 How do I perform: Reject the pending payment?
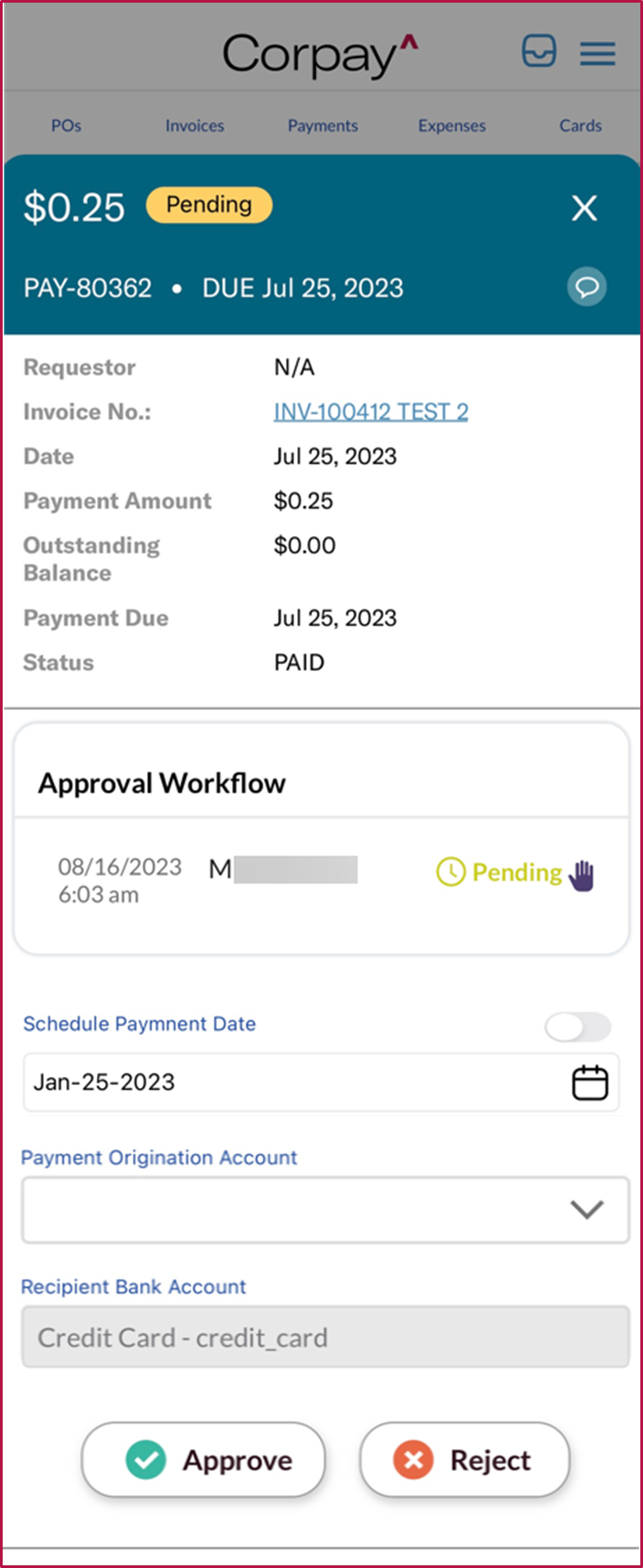[x=464, y=1460]
